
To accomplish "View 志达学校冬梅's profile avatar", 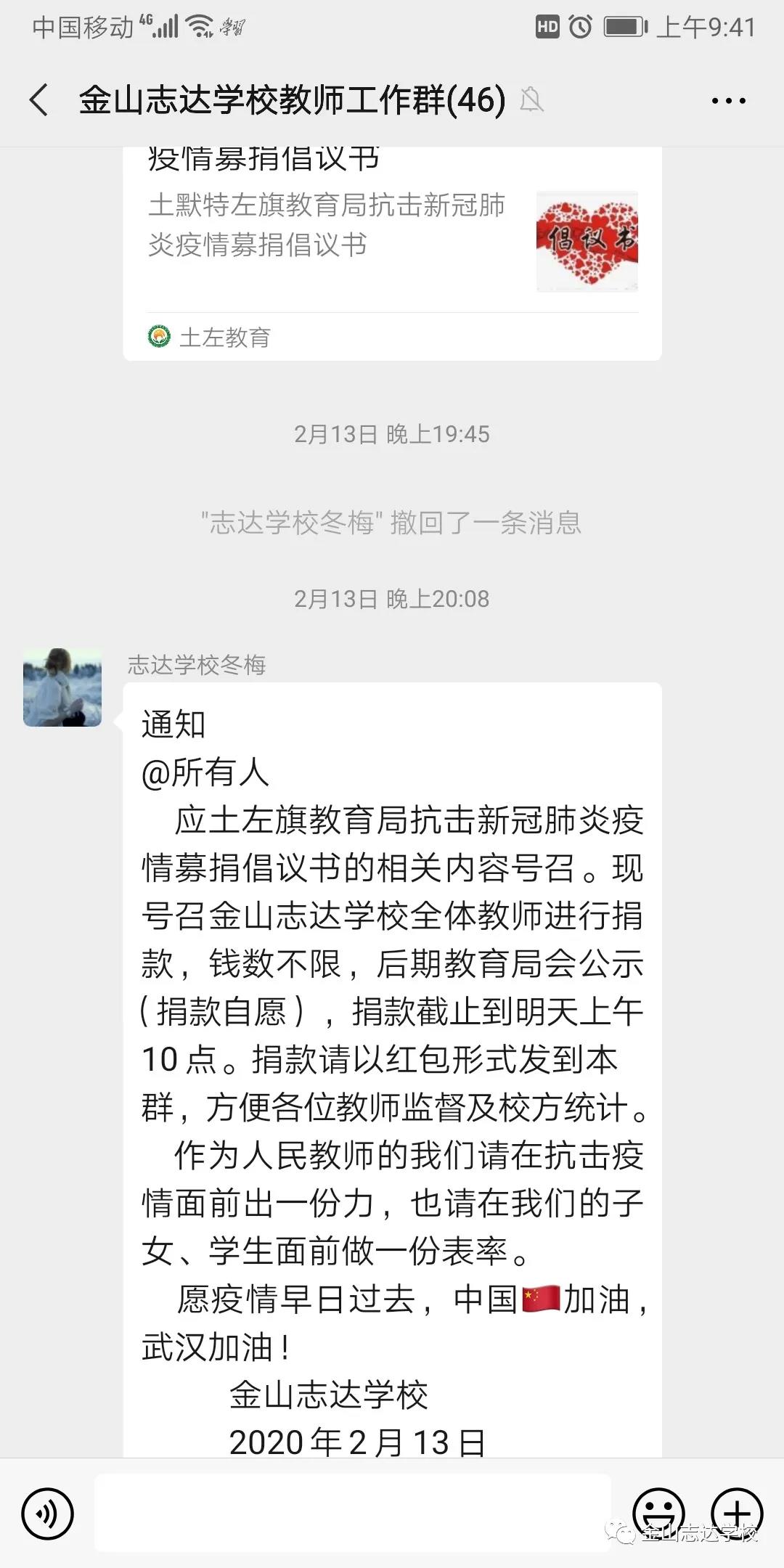I will [x=62, y=687].
